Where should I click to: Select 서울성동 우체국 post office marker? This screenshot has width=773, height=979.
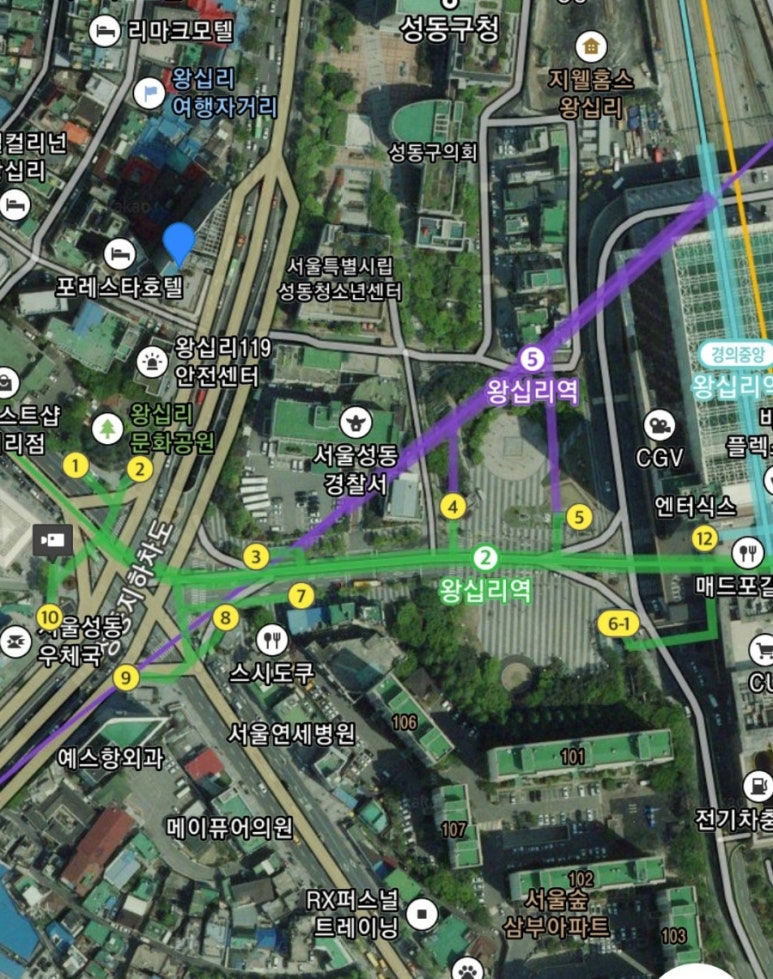click(14, 640)
